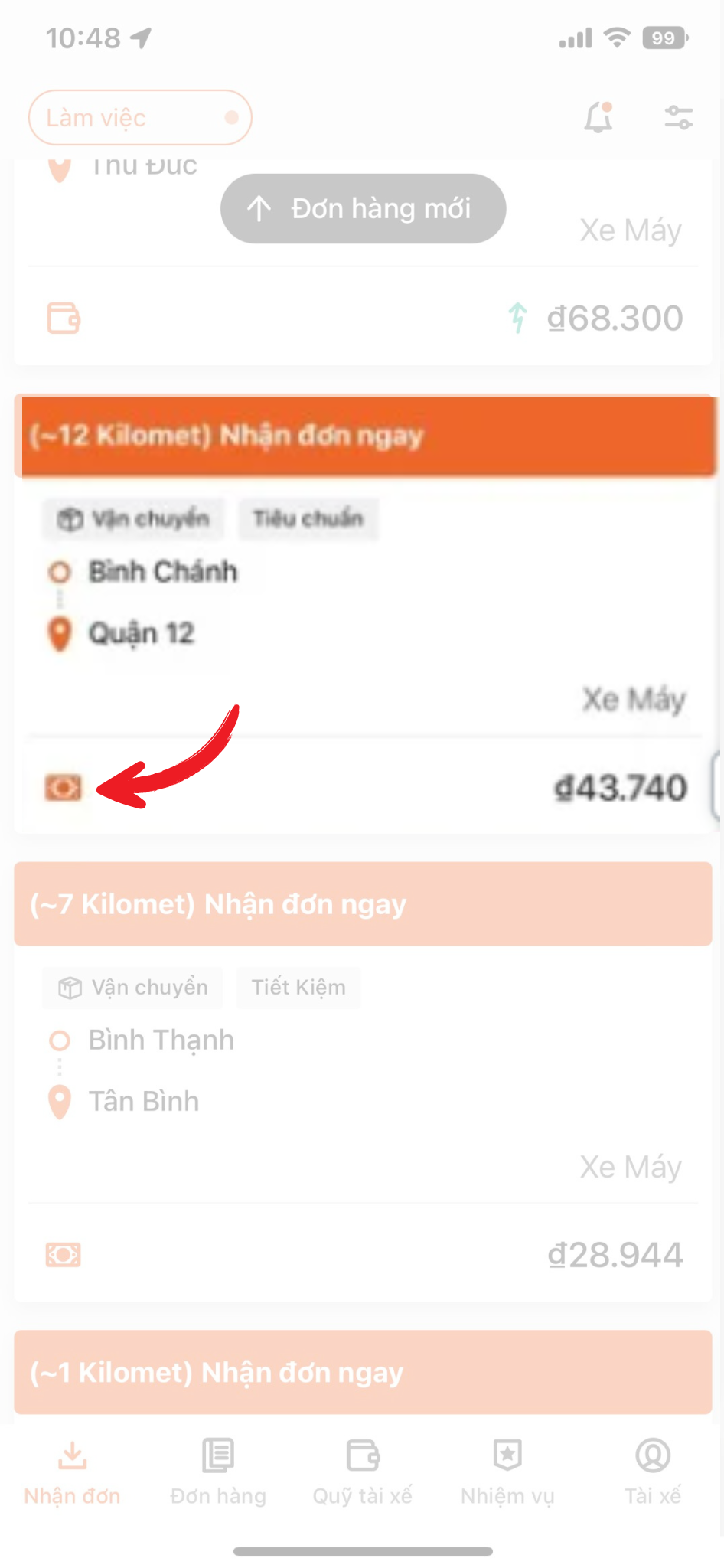Tap the Đơn hàng mới button
Viewport: 724px width, 1568px height.
click(363, 208)
